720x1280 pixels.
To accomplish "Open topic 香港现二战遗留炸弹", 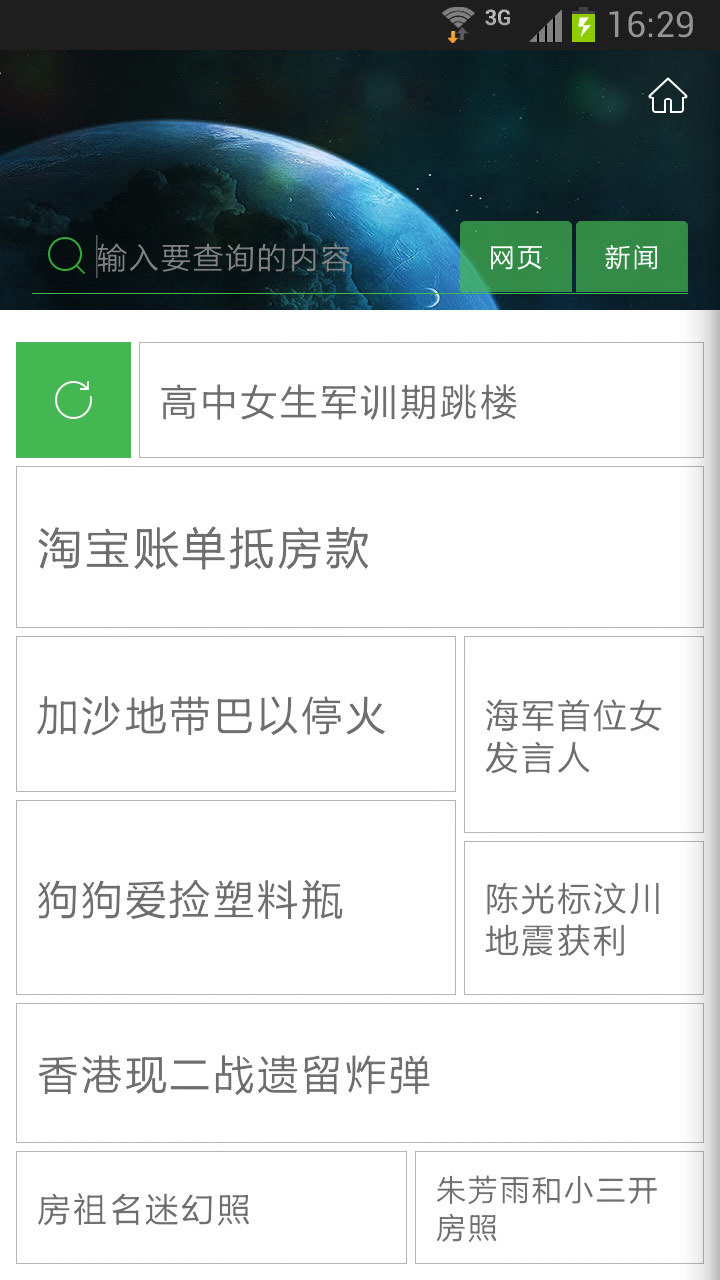I will coord(359,1073).
